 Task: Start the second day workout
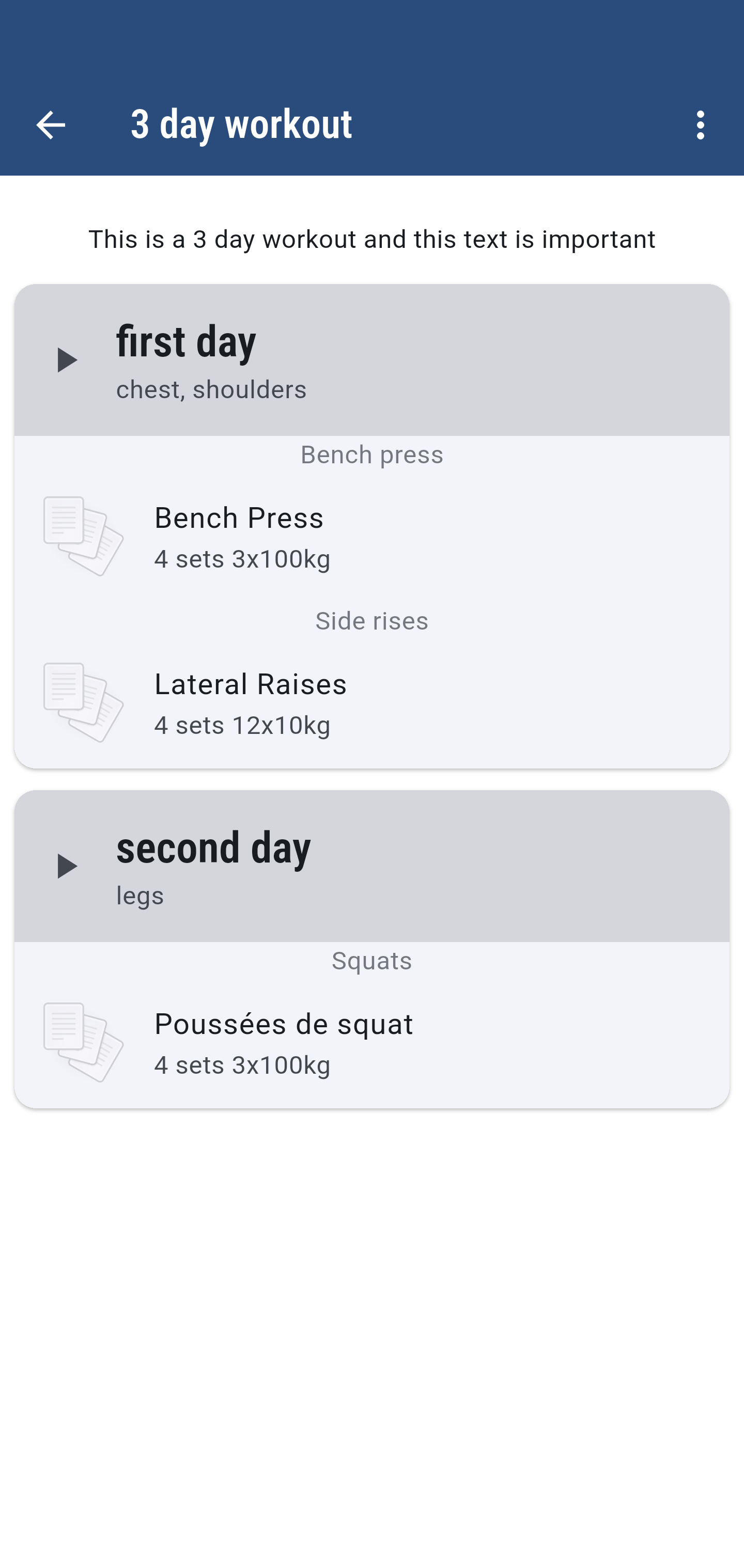66,866
